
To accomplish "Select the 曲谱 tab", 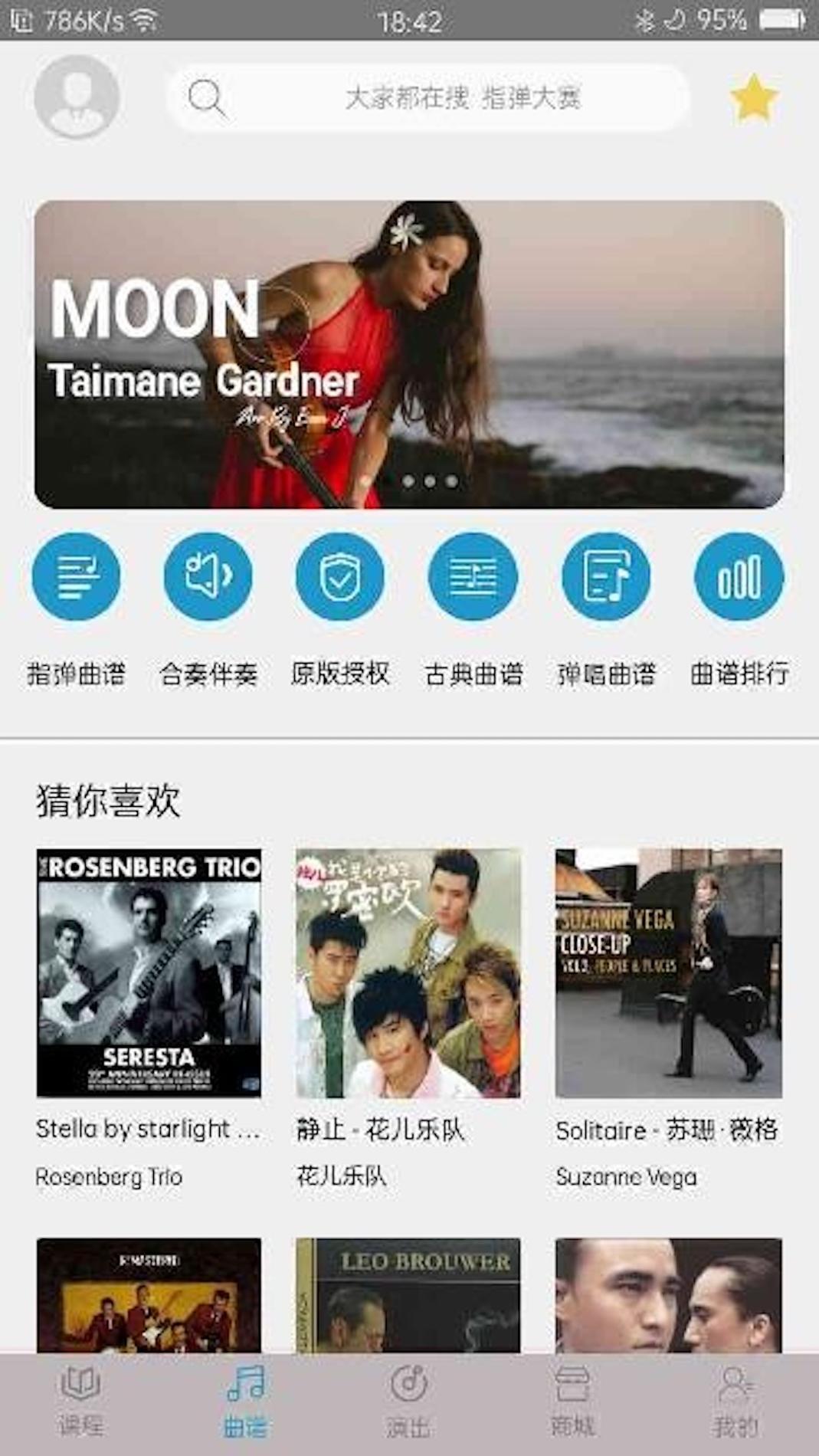I will (x=245, y=1402).
